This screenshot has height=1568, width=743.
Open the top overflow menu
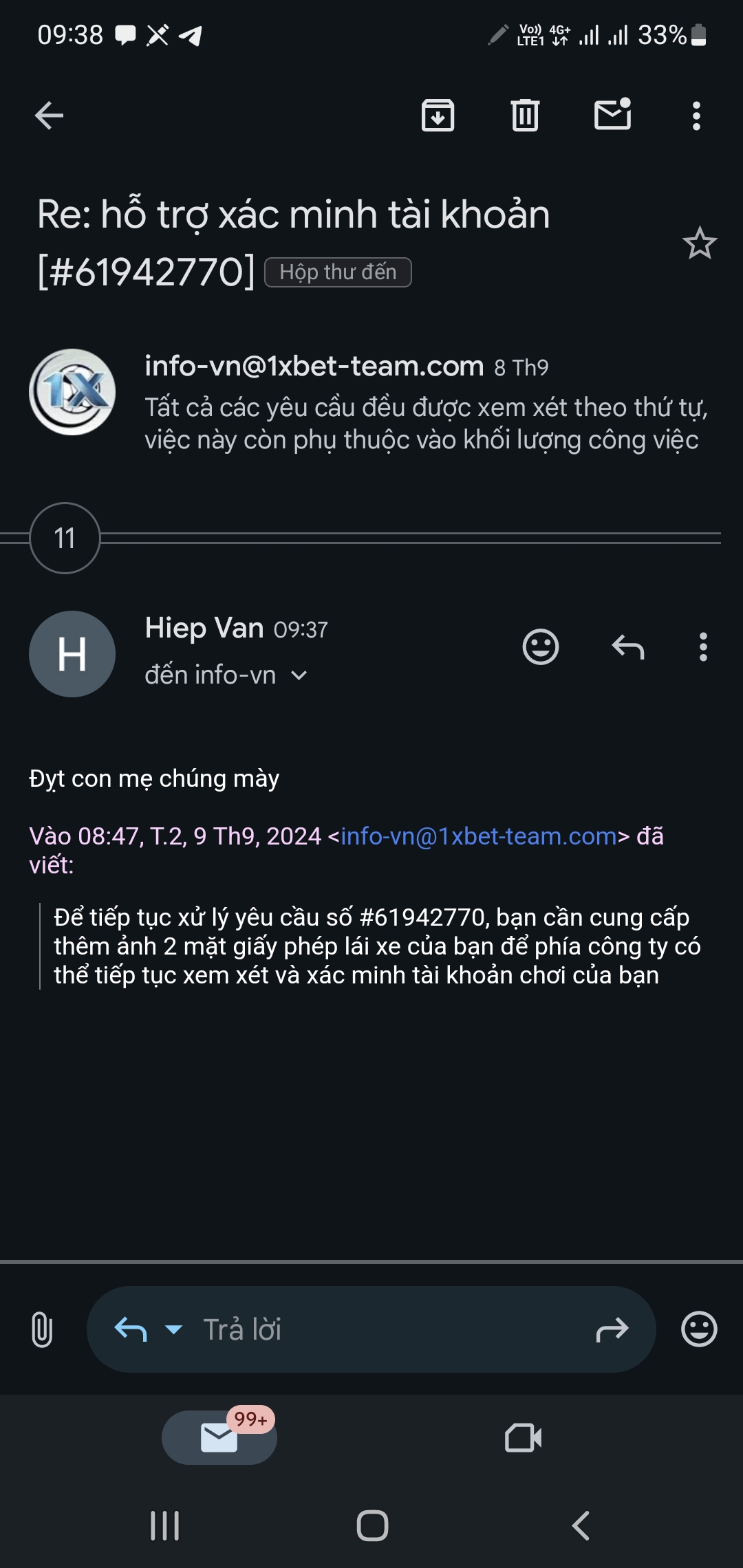coord(696,116)
